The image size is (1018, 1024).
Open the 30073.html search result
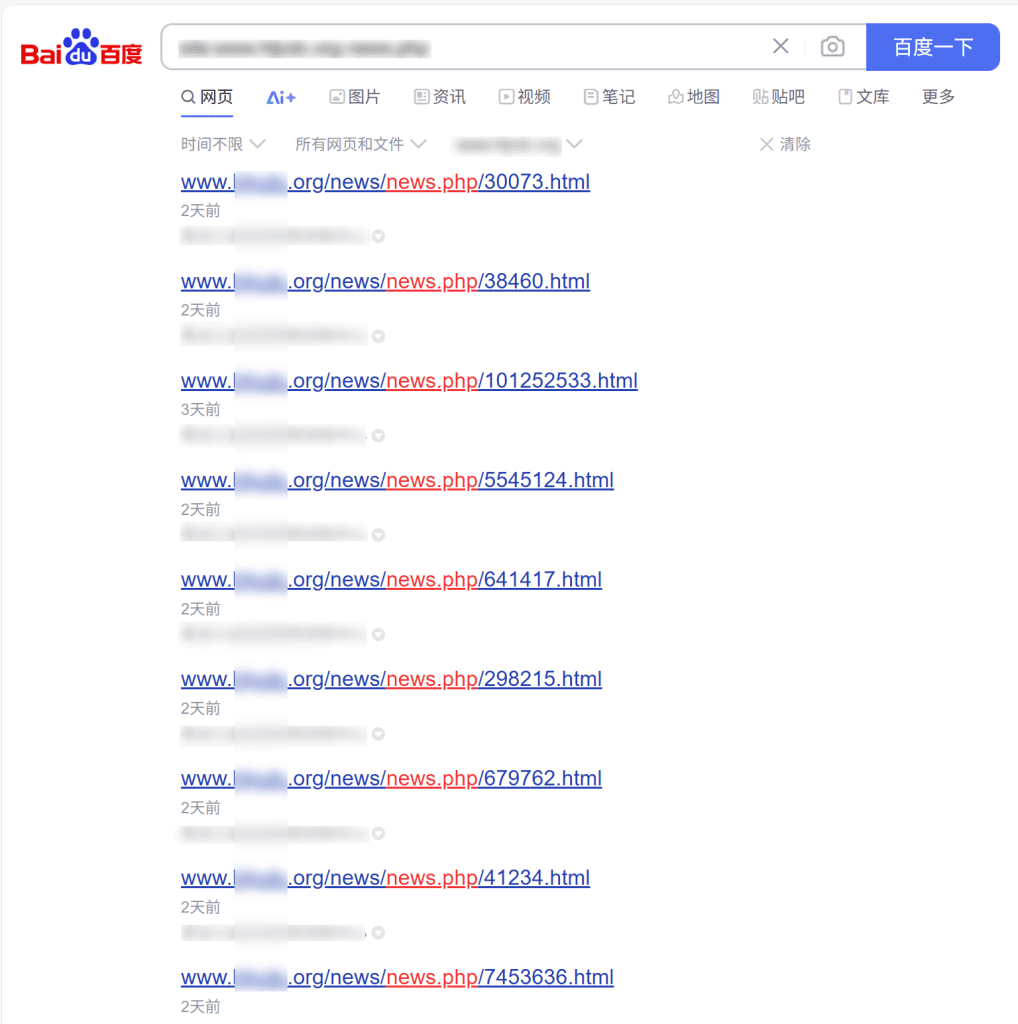pyautogui.click(x=385, y=182)
